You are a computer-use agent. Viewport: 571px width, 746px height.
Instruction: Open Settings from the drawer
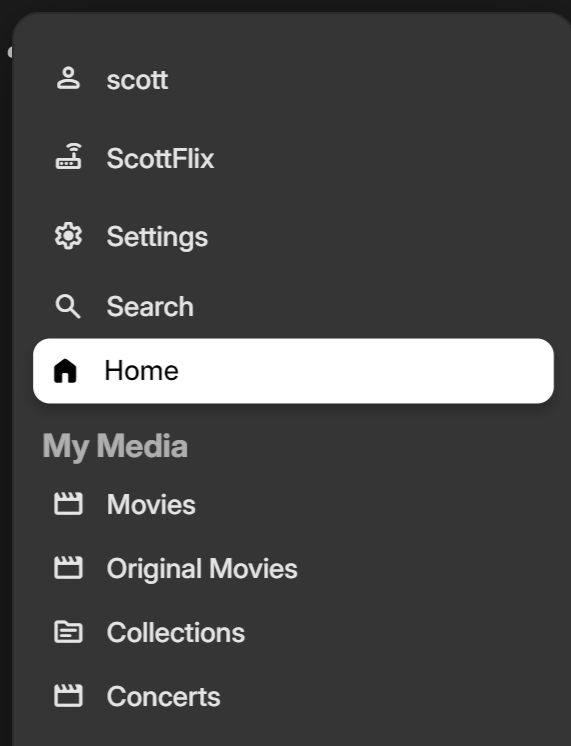(293, 236)
